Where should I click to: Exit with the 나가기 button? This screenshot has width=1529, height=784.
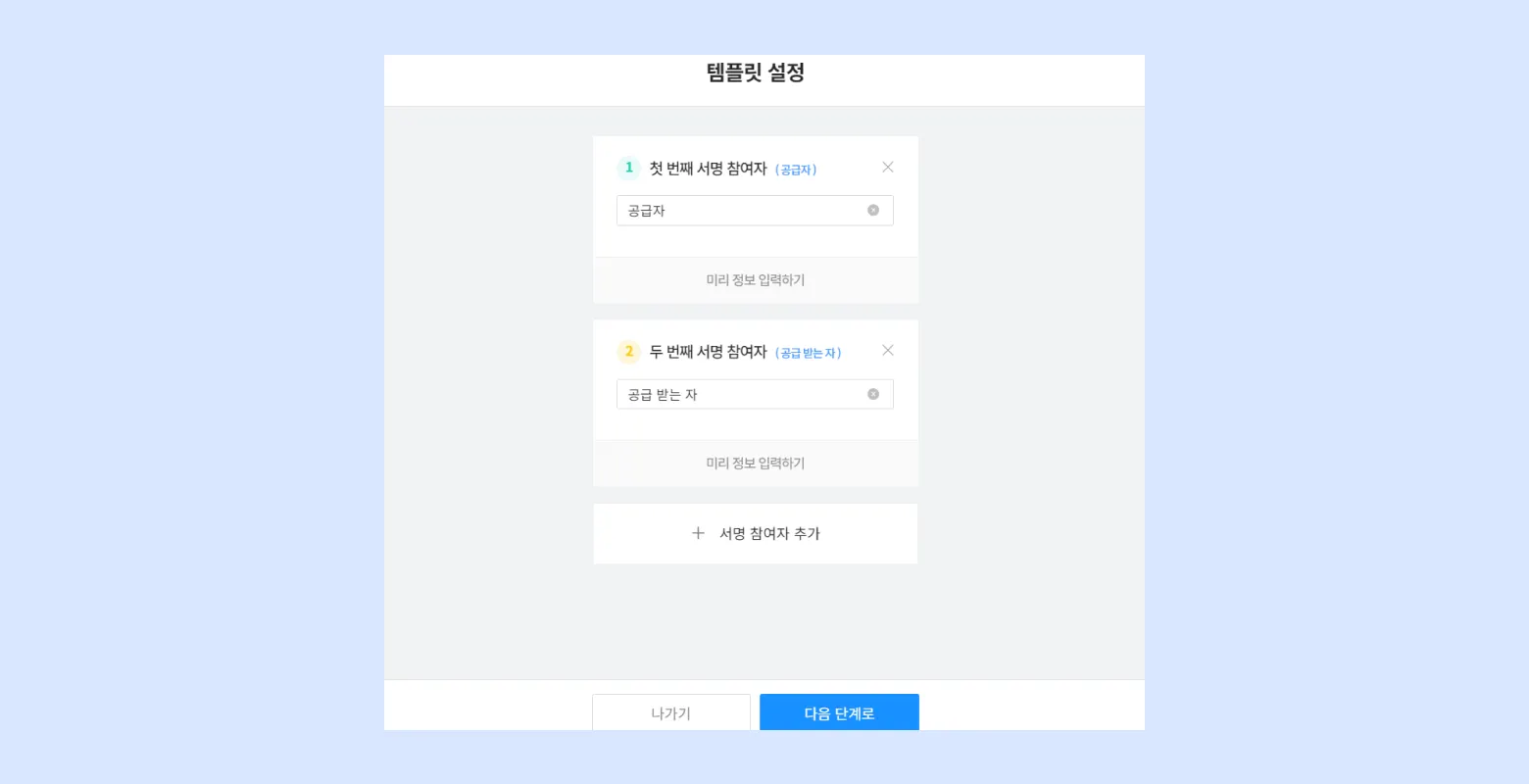click(x=671, y=712)
